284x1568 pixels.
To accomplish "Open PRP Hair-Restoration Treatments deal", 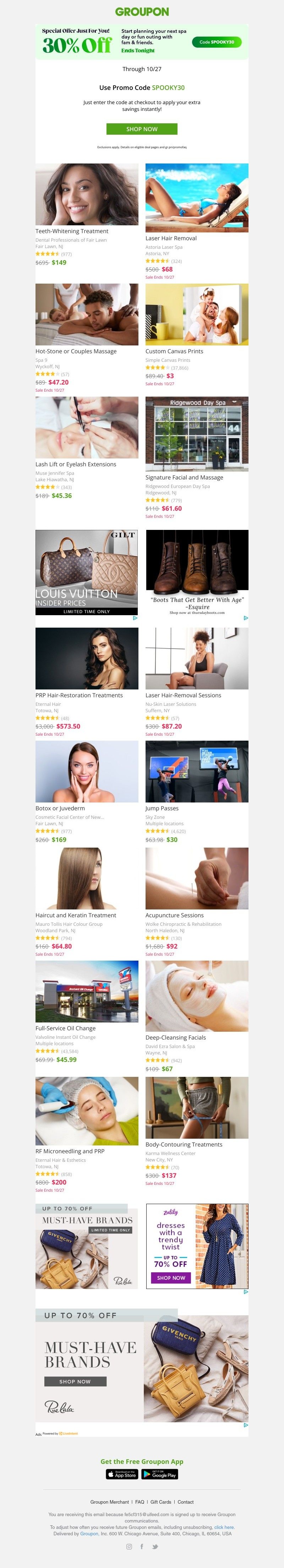I will [79, 695].
